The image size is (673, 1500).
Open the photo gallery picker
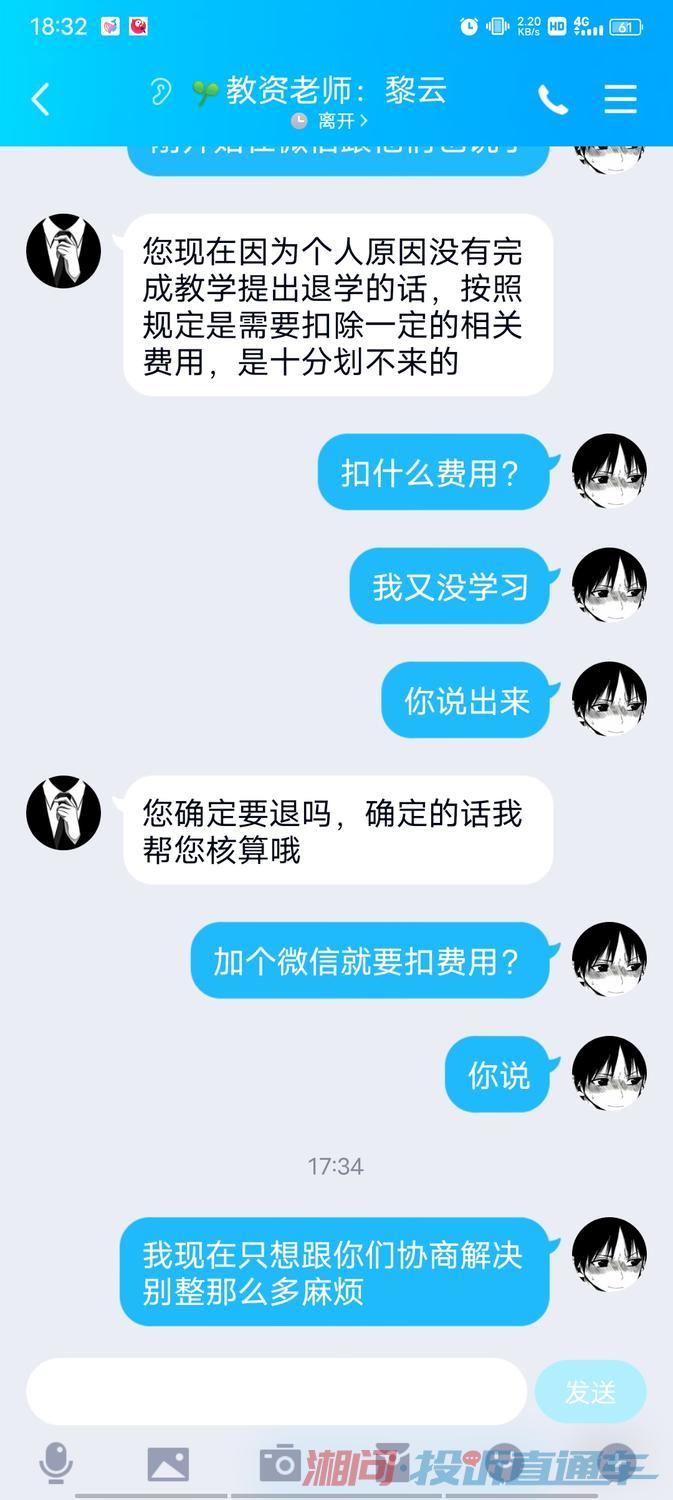click(168, 1463)
